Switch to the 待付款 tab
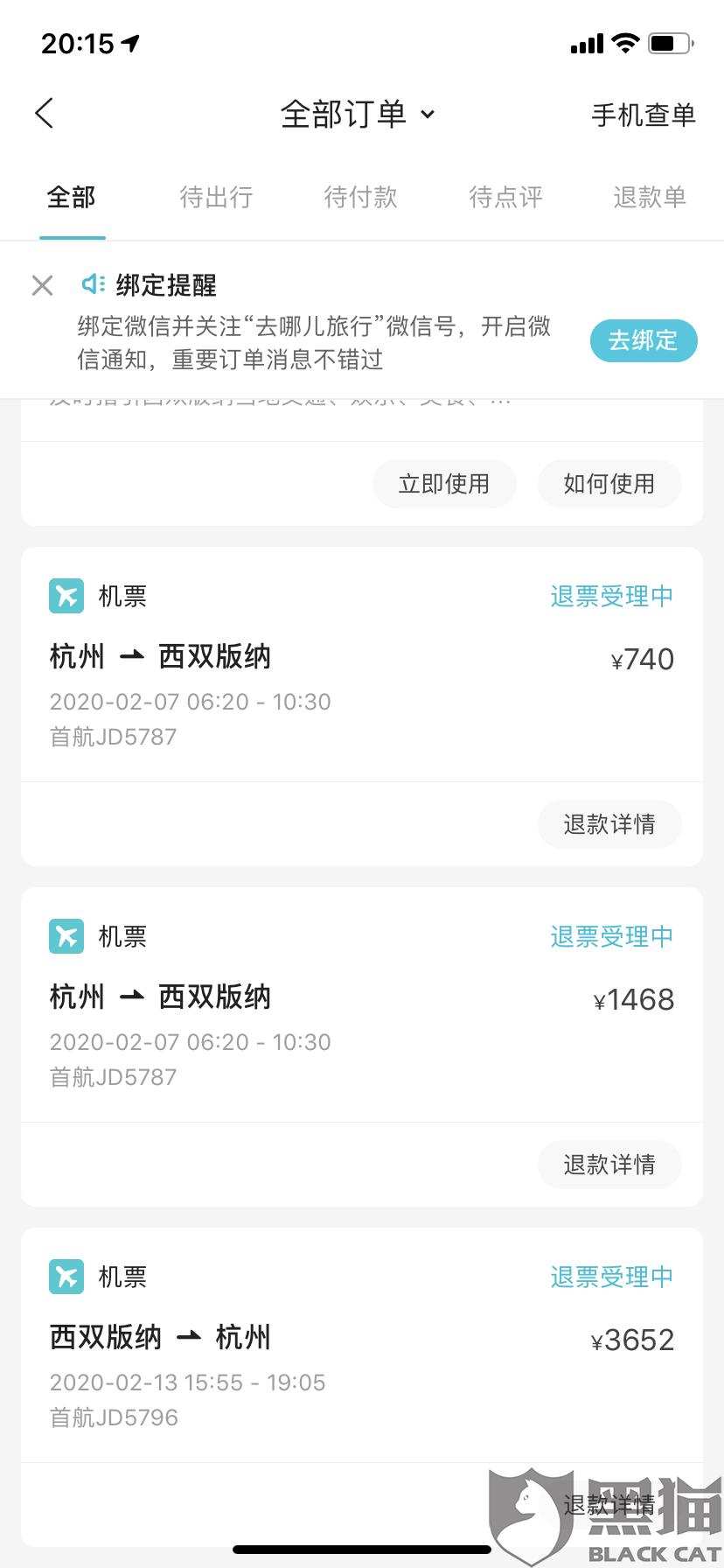This screenshot has width=724, height=1568. [360, 198]
